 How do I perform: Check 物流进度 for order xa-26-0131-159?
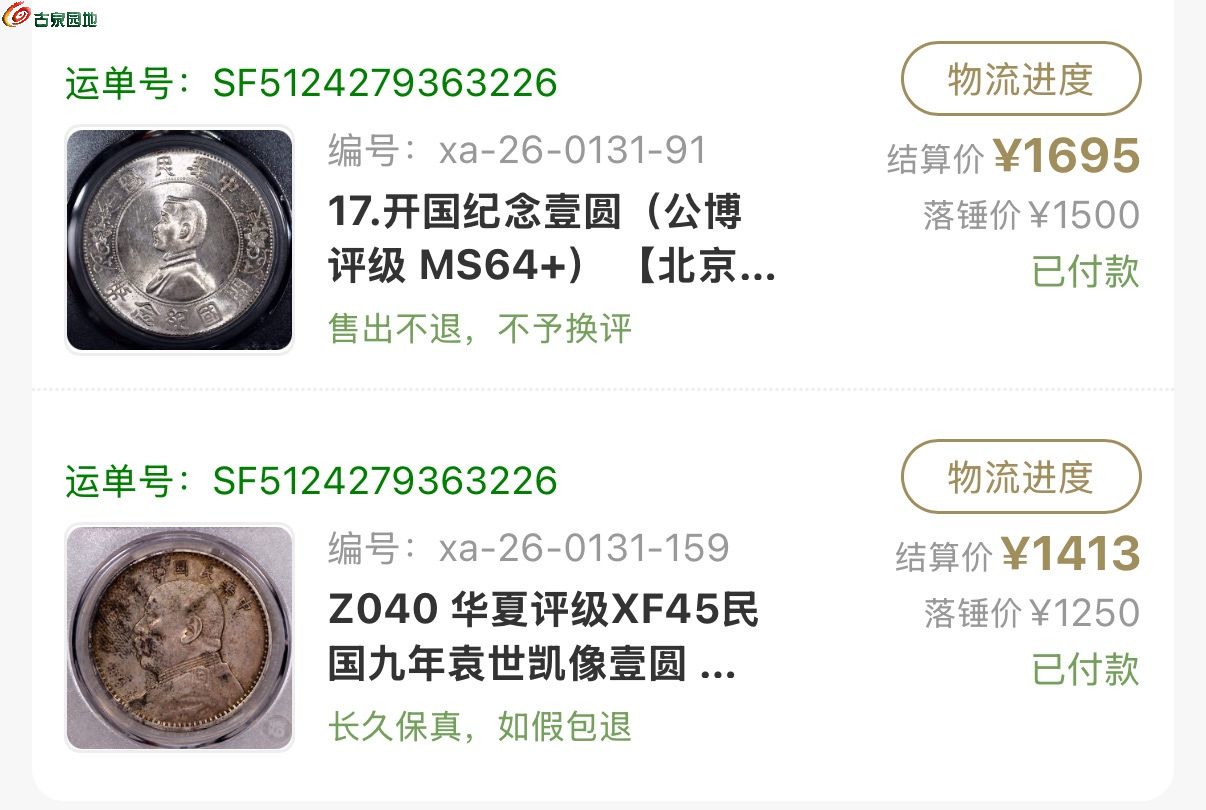1020,477
